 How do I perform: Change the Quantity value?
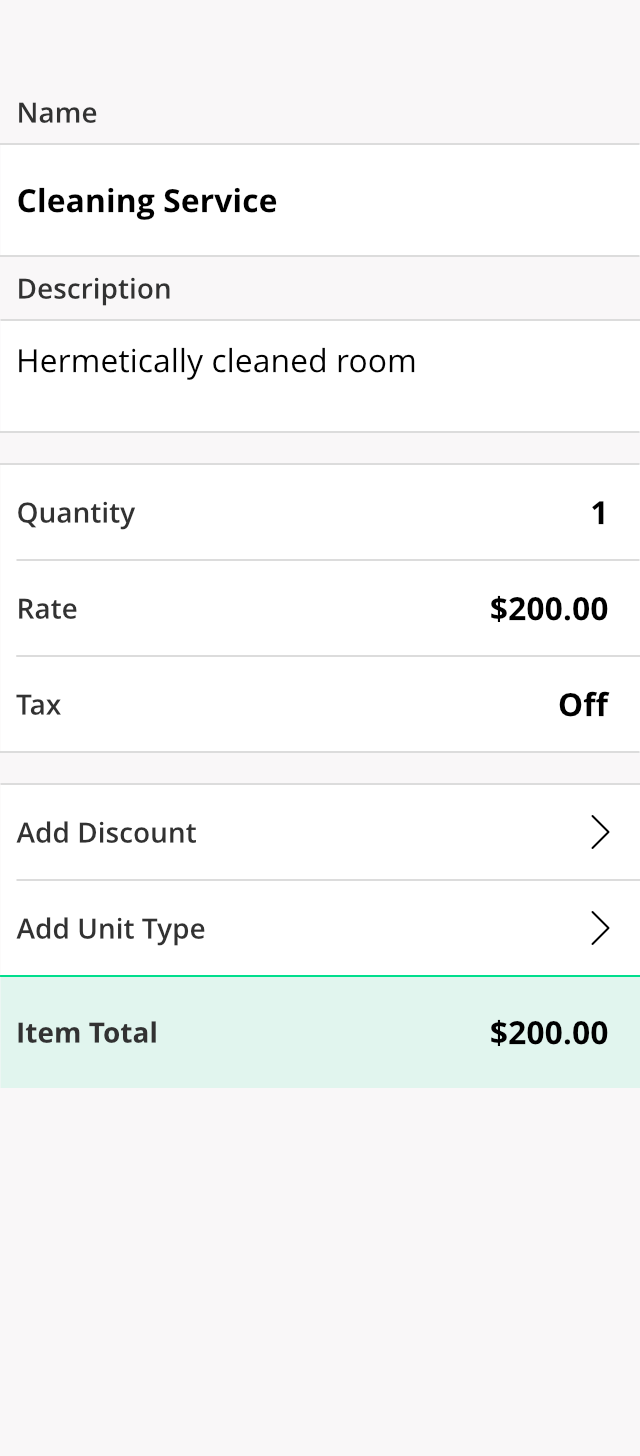click(320, 513)
